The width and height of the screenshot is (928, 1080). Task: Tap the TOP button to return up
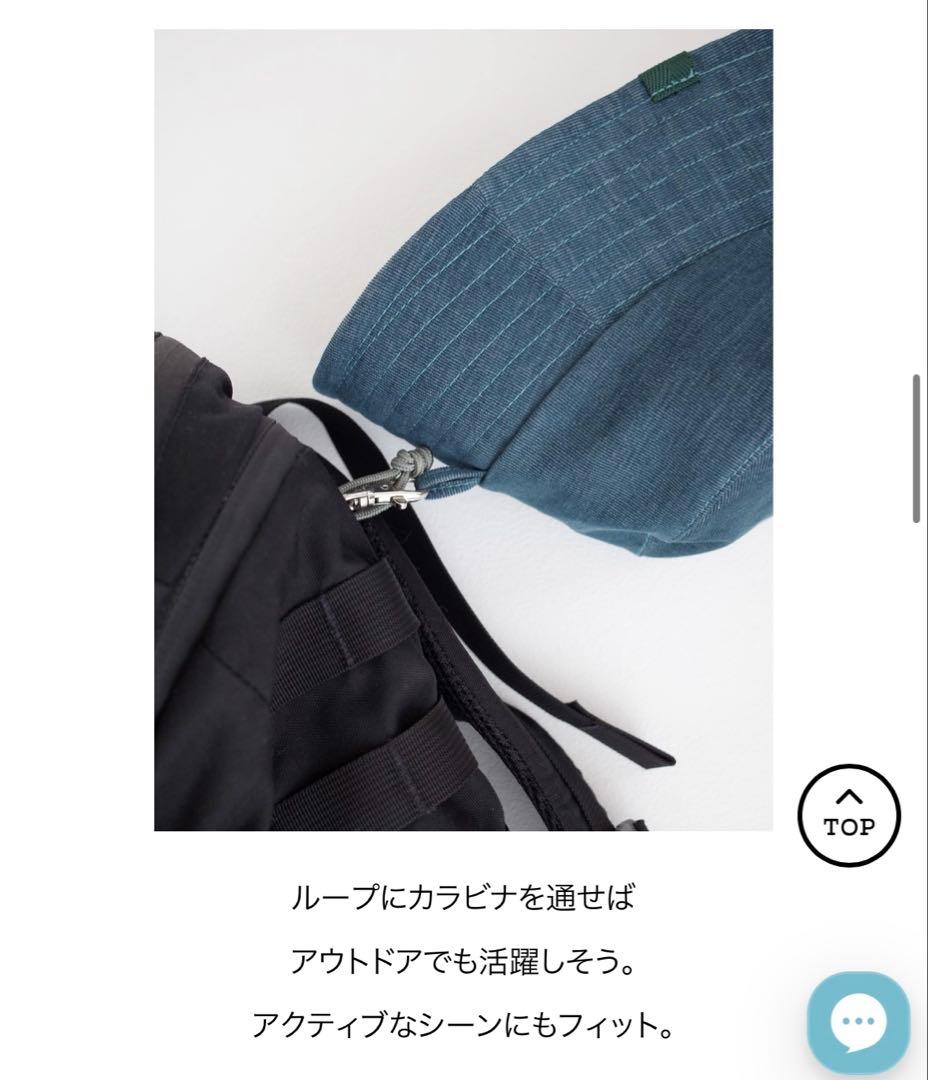click(x=849, y=815)
